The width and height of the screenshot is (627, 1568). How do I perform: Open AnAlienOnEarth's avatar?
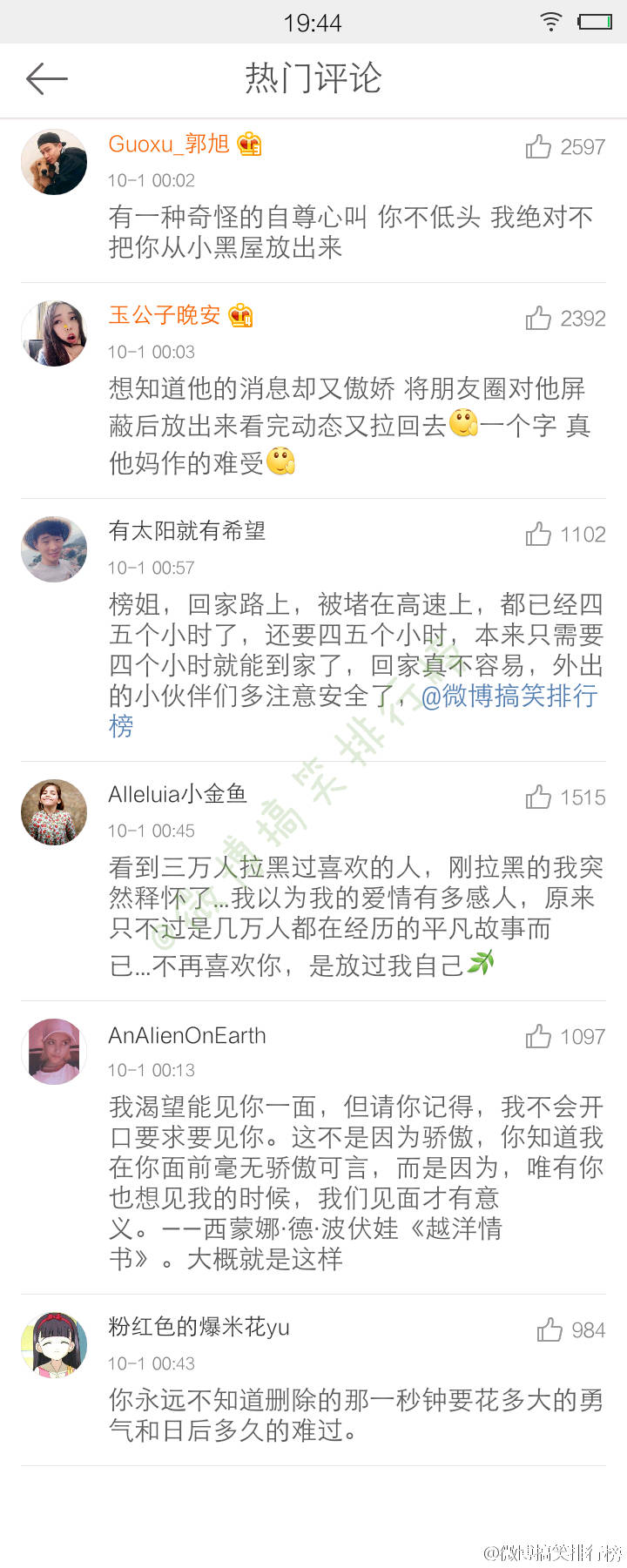(54, 1052)
